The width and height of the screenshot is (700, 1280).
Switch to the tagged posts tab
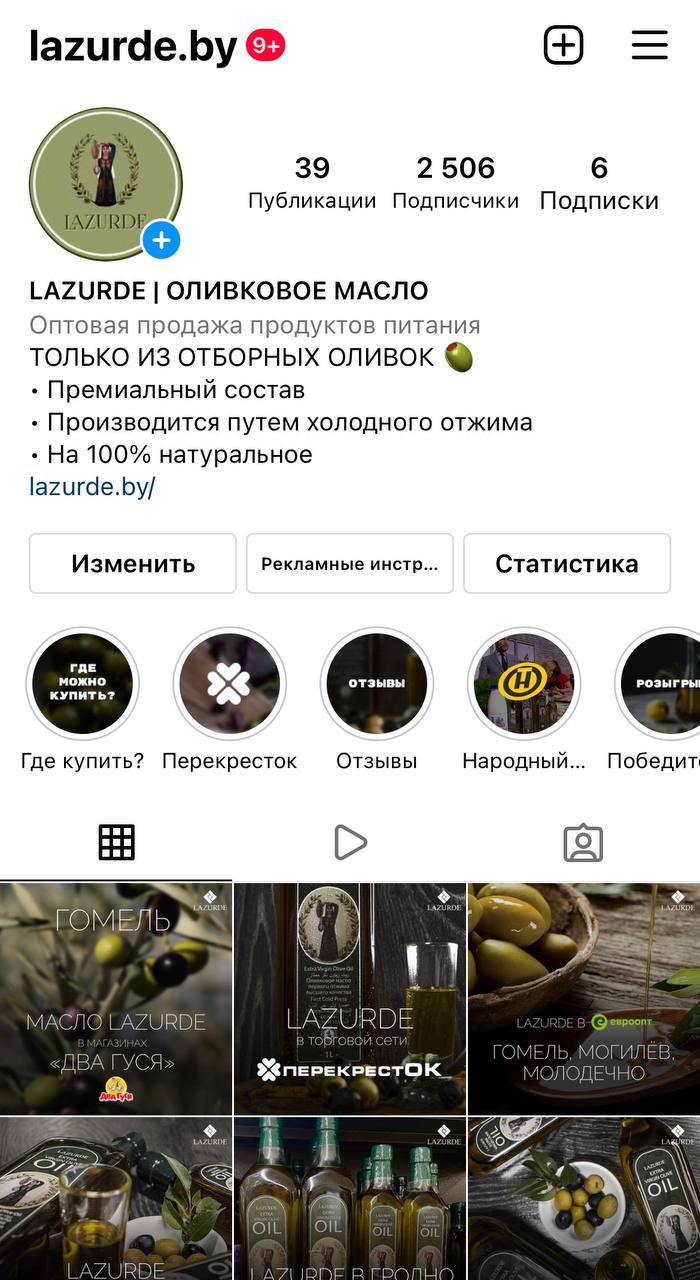point(583,843)
